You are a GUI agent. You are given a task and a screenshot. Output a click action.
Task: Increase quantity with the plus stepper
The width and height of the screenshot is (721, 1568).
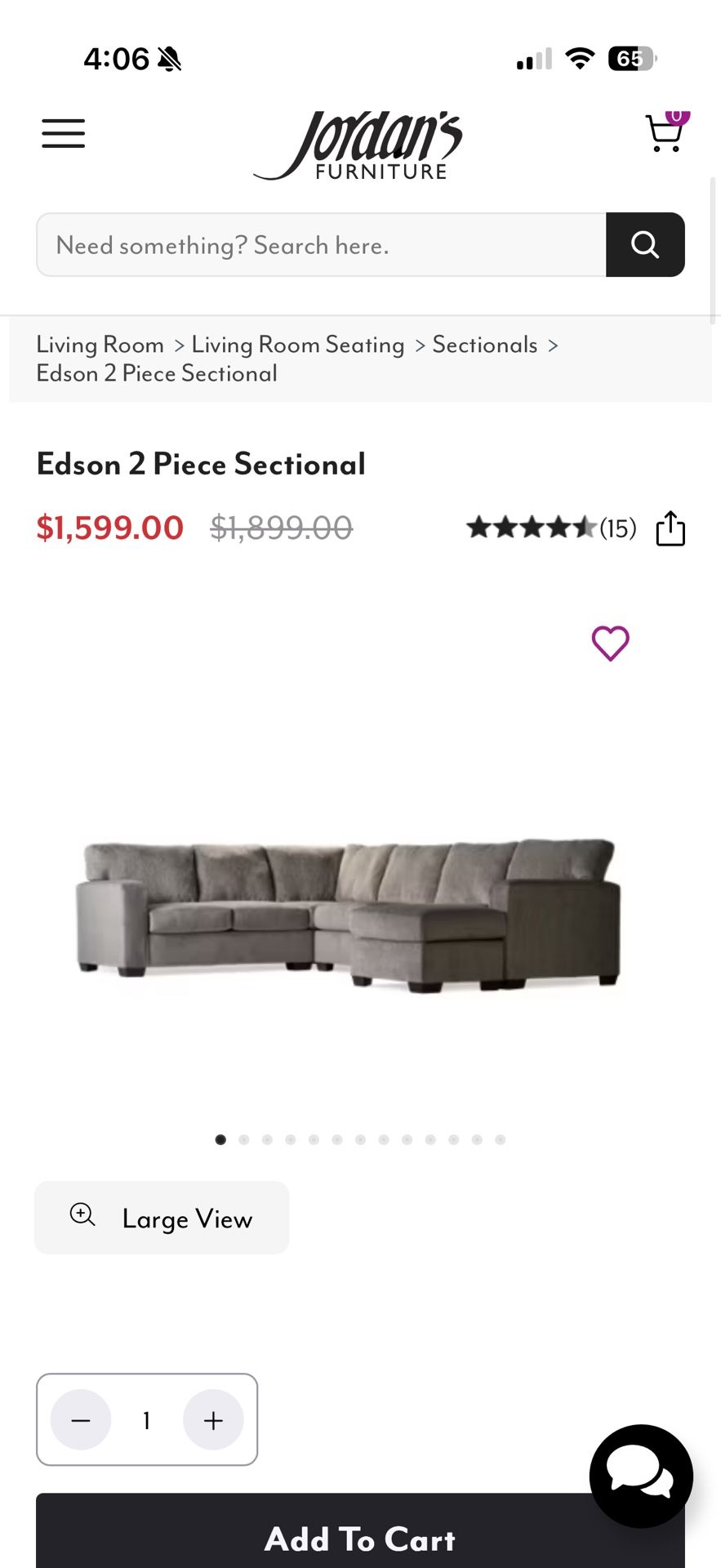coord(212,1419)
